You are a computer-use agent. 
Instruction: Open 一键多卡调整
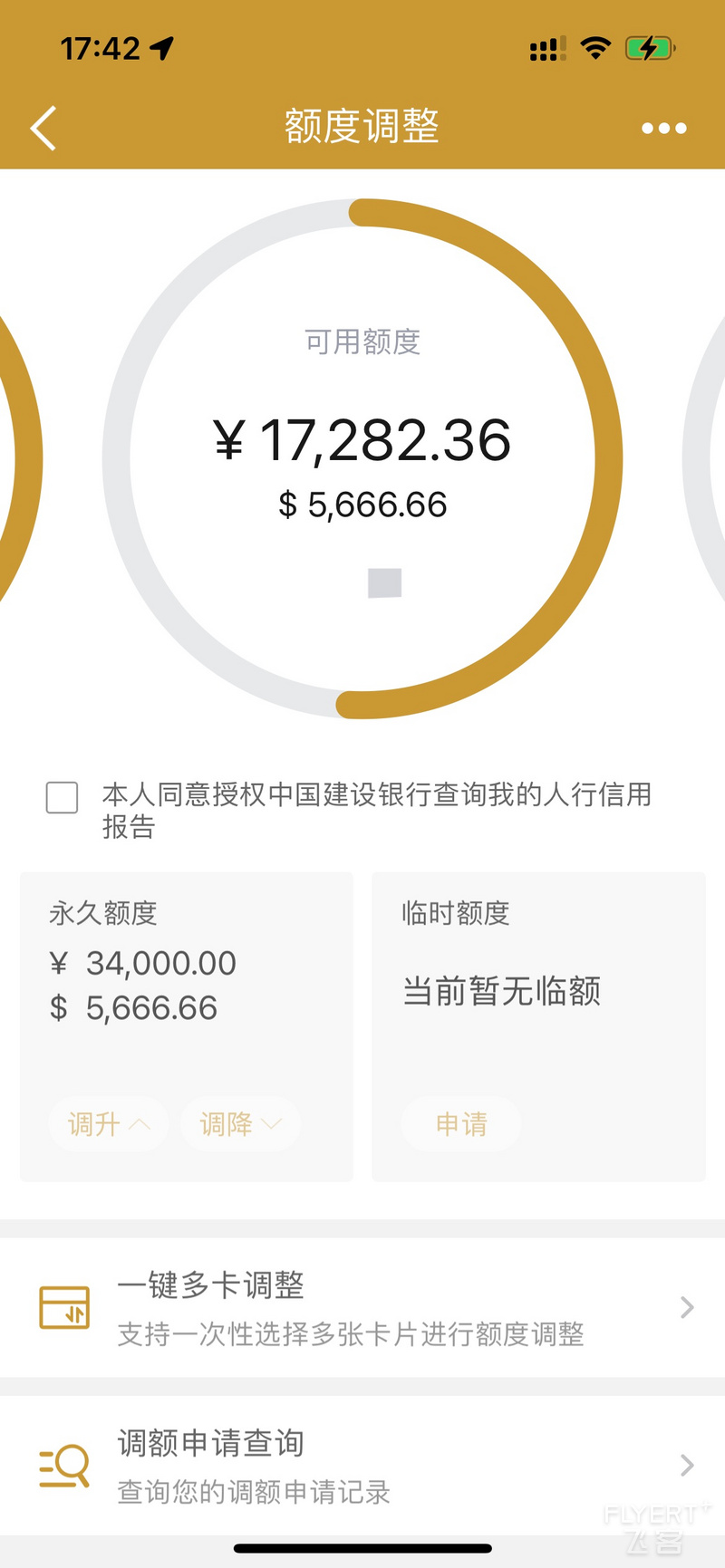click(x=362, y=1308)
